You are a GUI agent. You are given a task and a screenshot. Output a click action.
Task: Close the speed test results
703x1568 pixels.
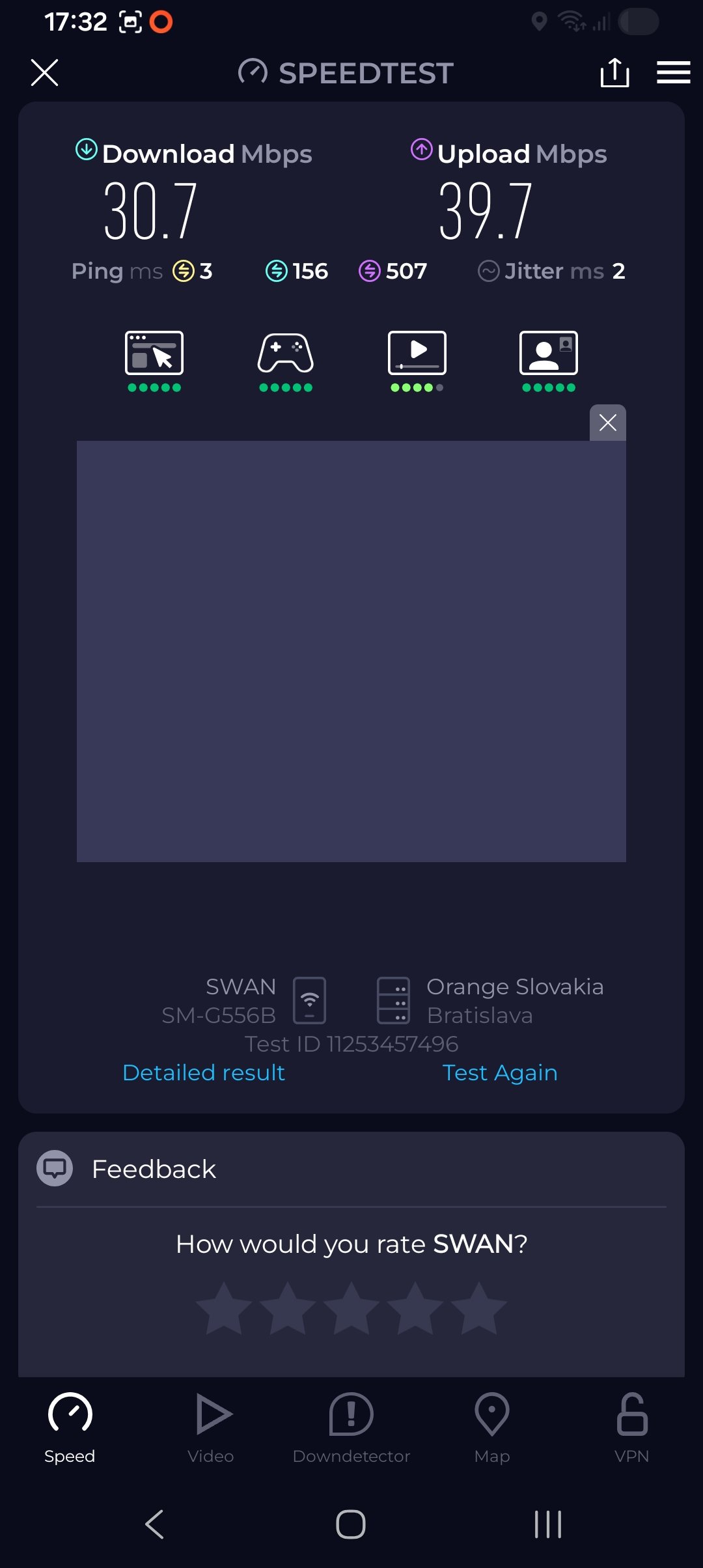44,72
